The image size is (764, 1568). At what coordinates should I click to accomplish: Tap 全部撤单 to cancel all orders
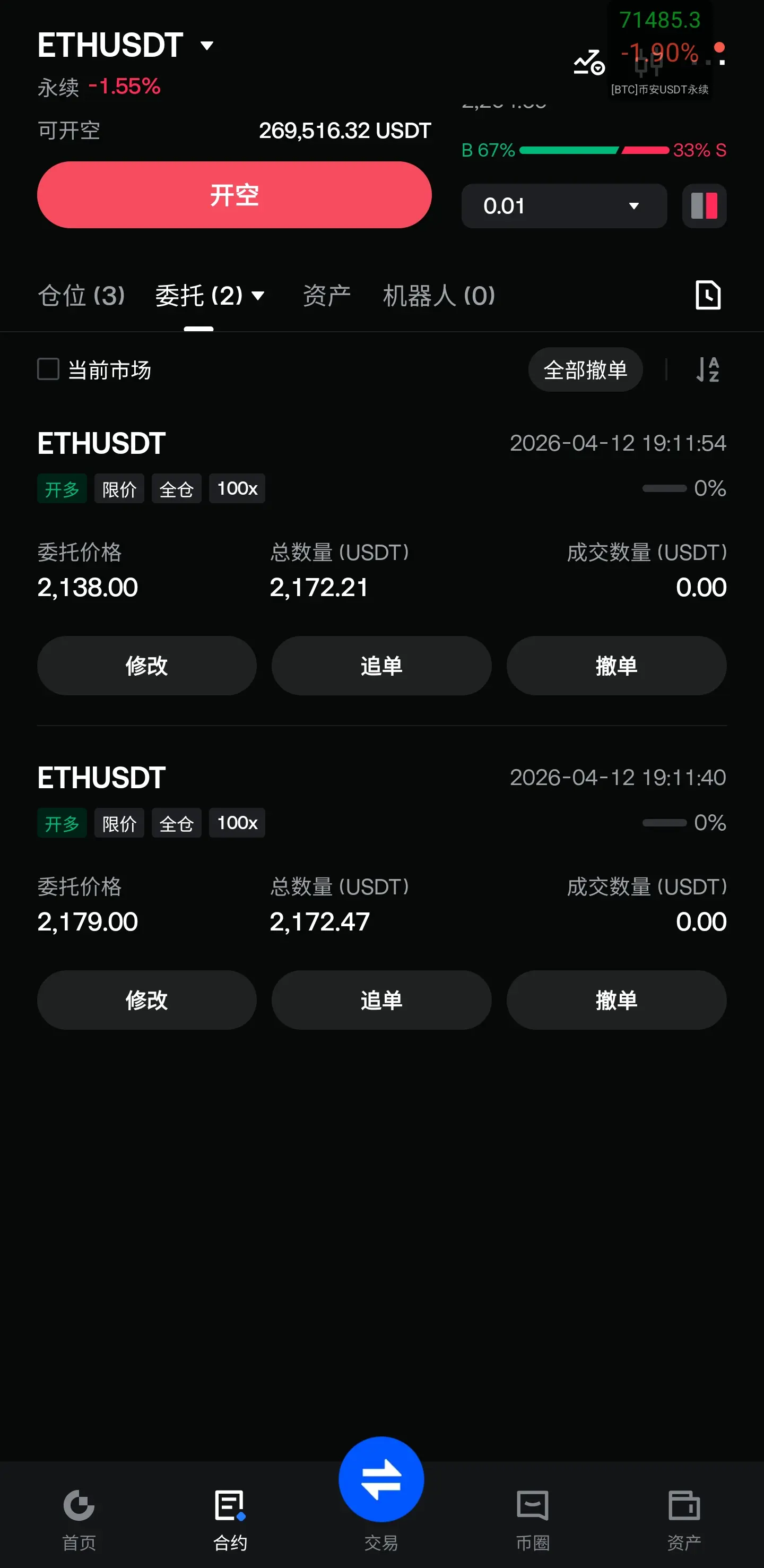[585, 369]
